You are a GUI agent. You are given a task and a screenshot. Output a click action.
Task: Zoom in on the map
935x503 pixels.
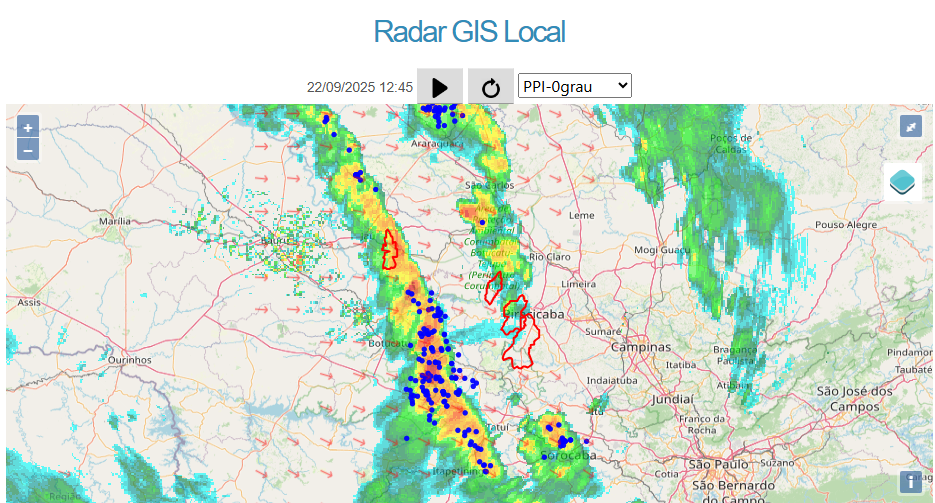tap(28, 128)
